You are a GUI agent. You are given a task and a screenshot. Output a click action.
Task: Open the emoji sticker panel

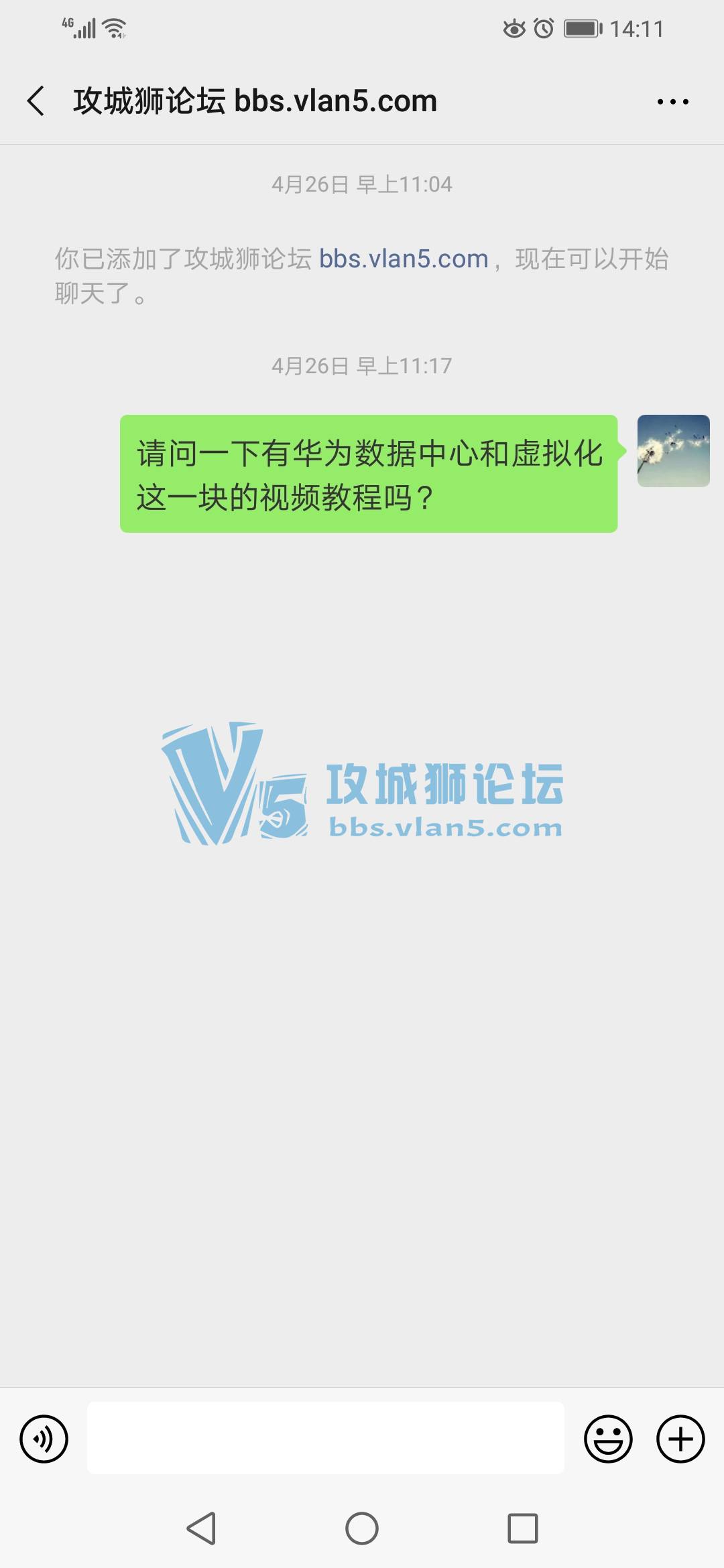(x=608, y=1439)
